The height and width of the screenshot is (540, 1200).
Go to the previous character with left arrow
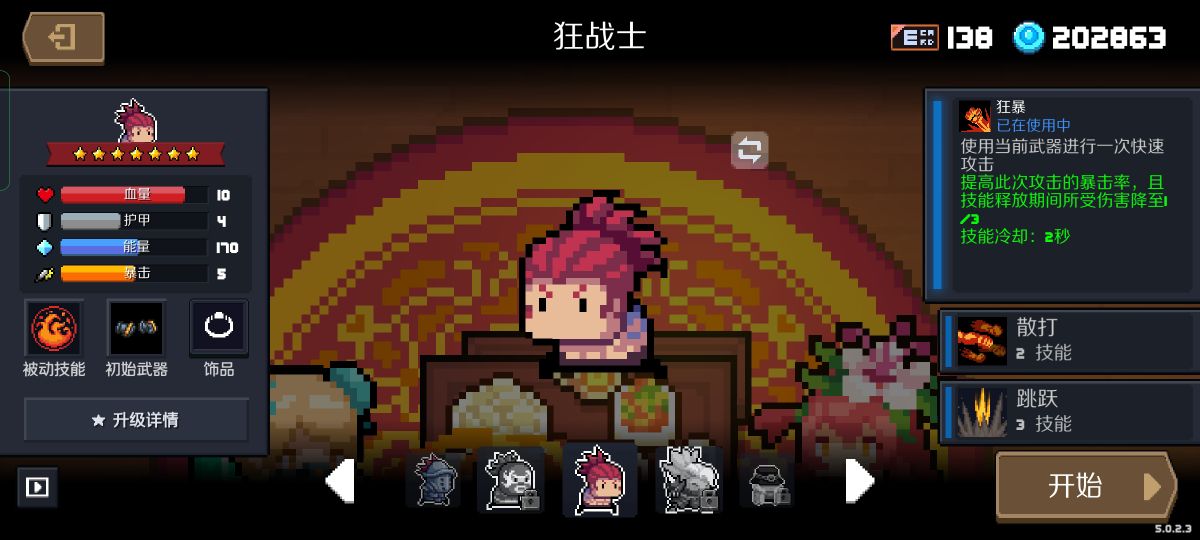coord(340,481)
